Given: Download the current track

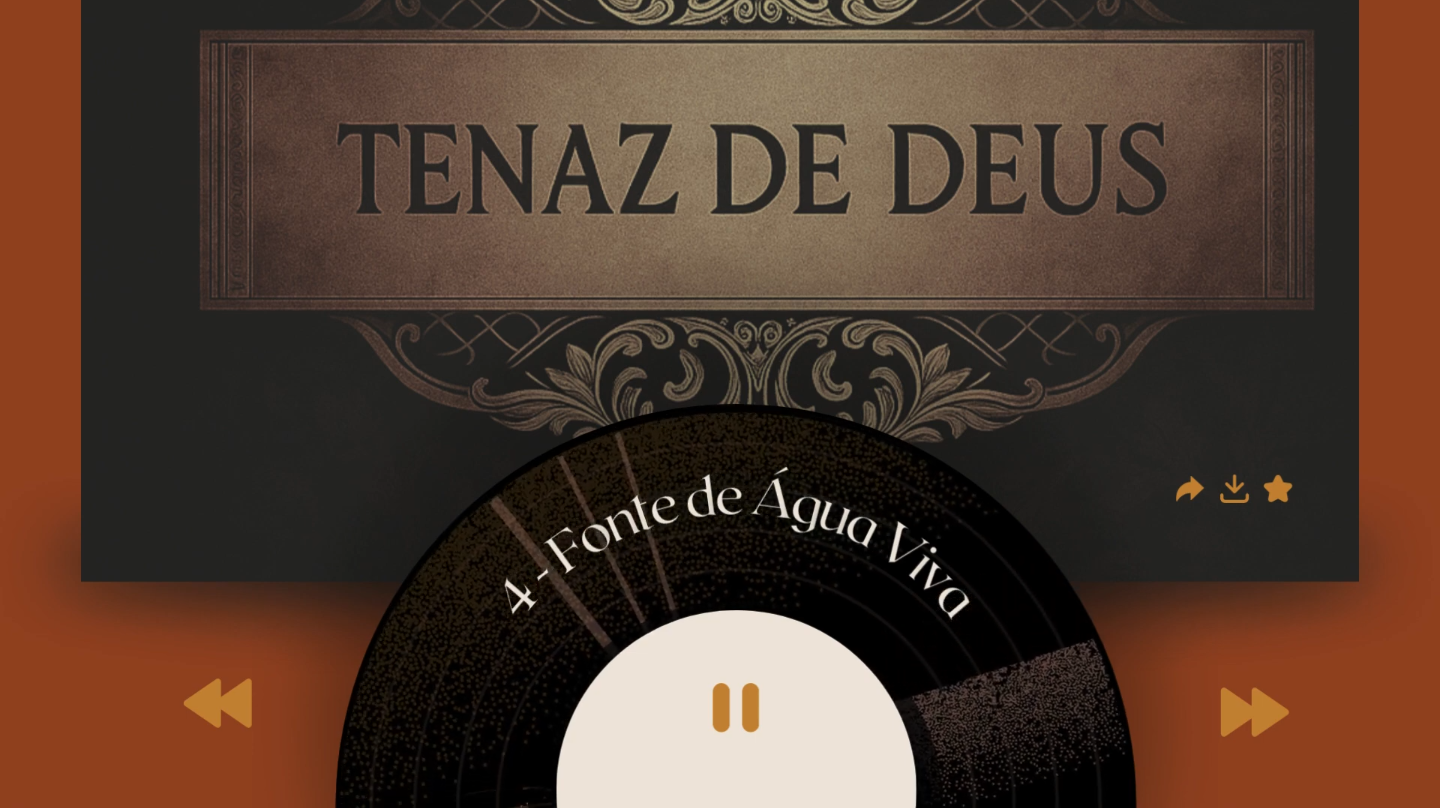Looking at the screenshot, I should [x=1234, y=490].
